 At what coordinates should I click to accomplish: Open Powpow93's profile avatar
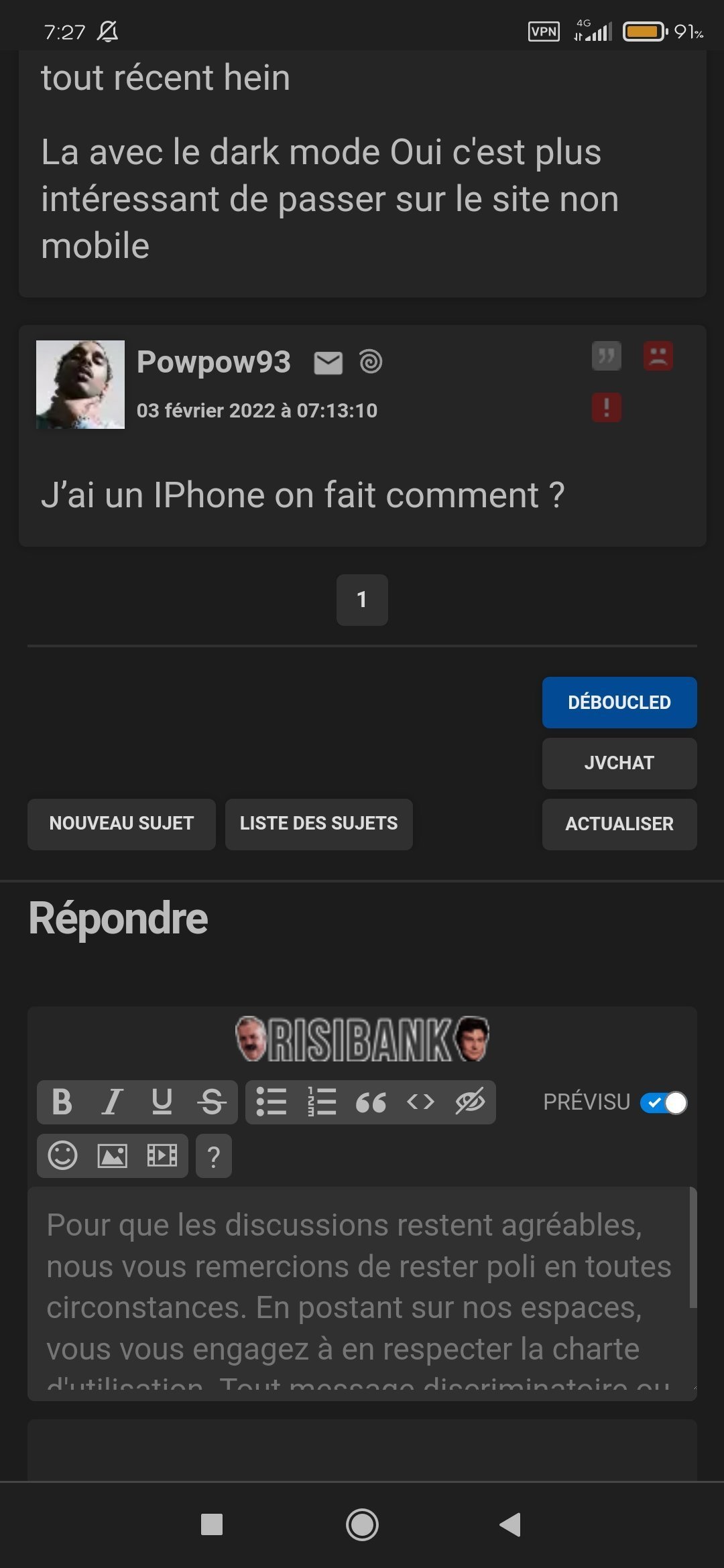click(x=80, y=385)
